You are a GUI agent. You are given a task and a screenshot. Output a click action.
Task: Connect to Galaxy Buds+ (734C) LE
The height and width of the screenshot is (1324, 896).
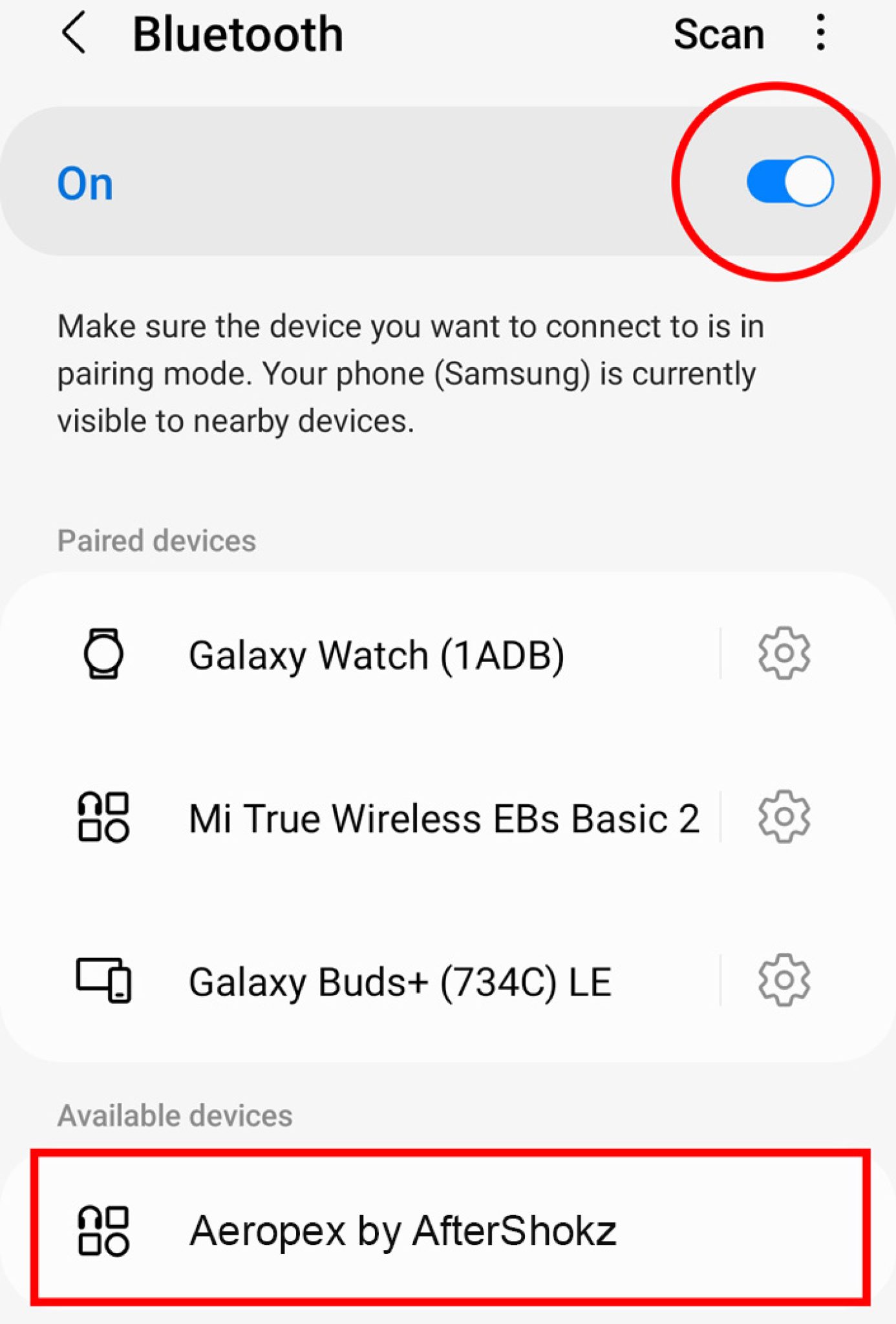[x=400, y=981]
